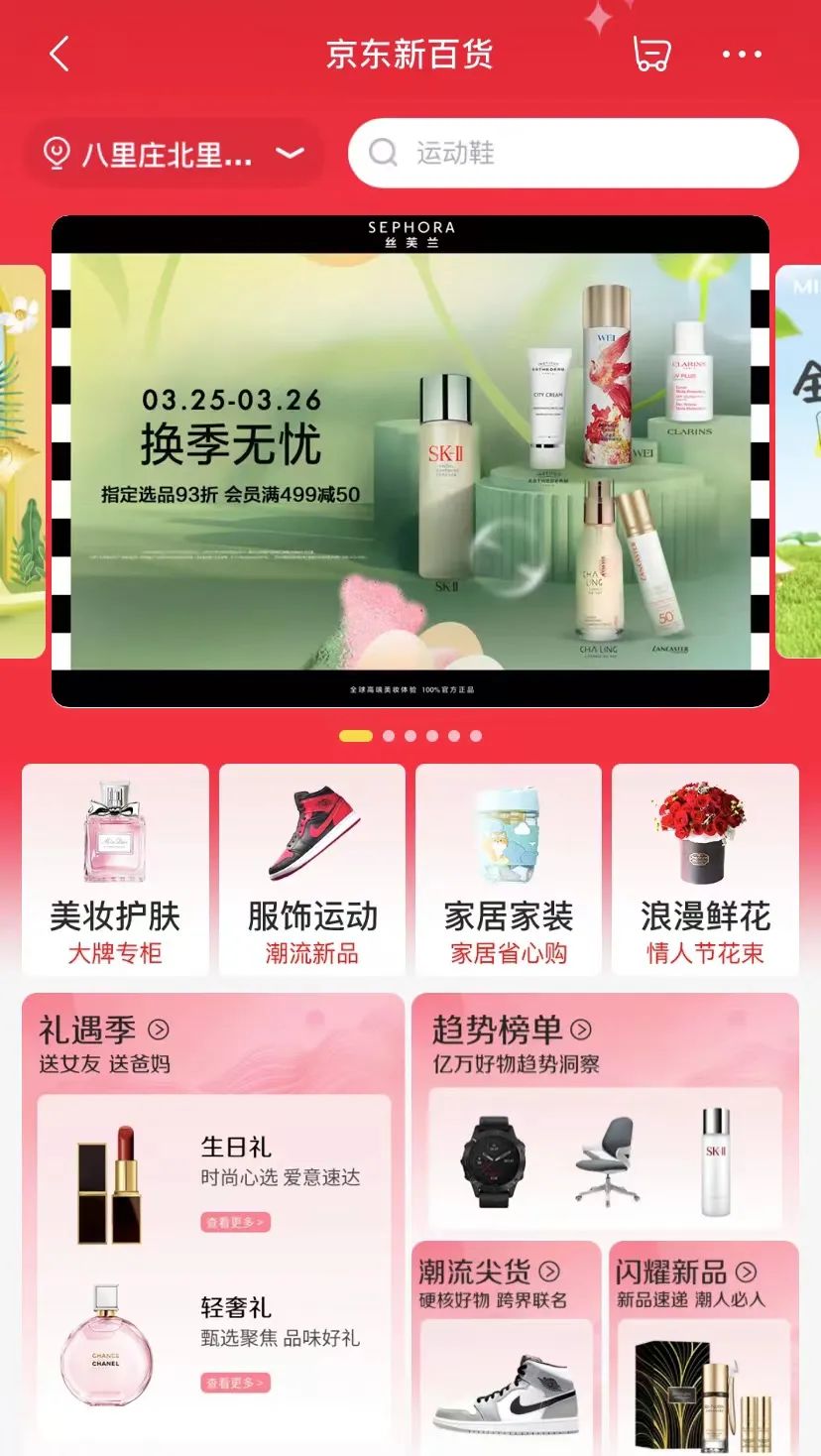The height and width of the screenshot is (1456, 821).
Task: Open the shopping cart icon
Action: click(649, 55)
